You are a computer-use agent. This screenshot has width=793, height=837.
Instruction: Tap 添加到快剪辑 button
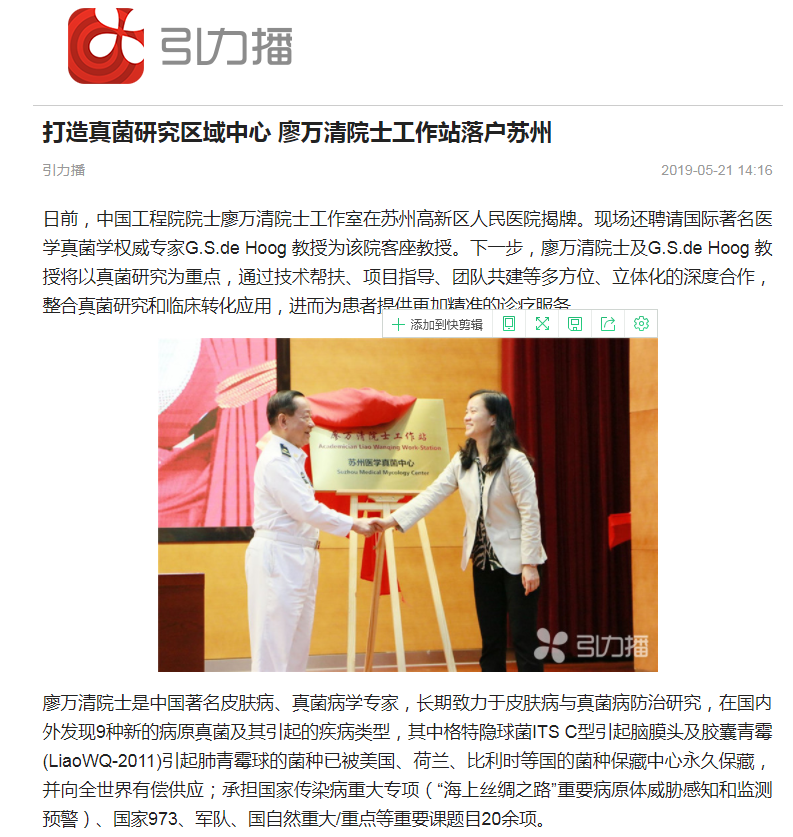point(437,324)
